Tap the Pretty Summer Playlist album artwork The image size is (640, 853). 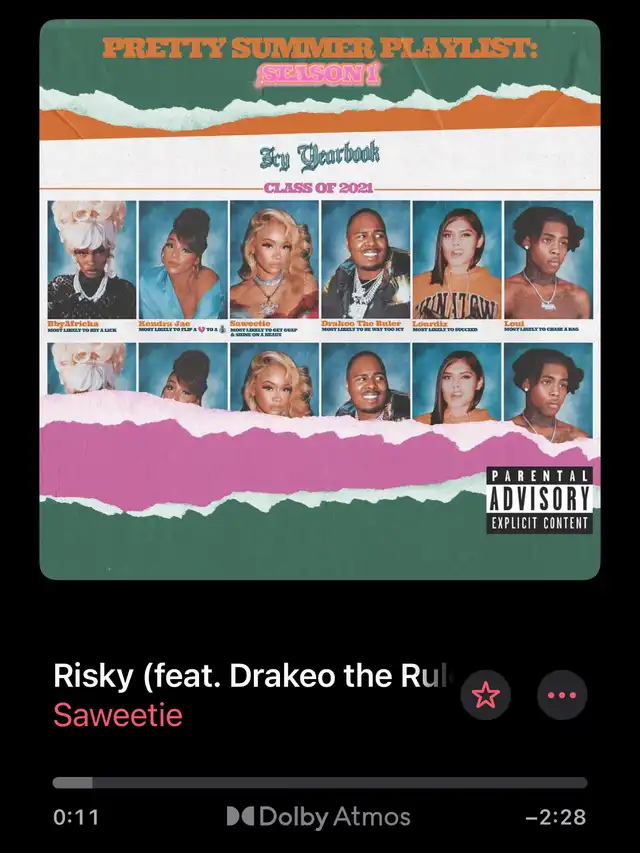click(x=320, y=300)
